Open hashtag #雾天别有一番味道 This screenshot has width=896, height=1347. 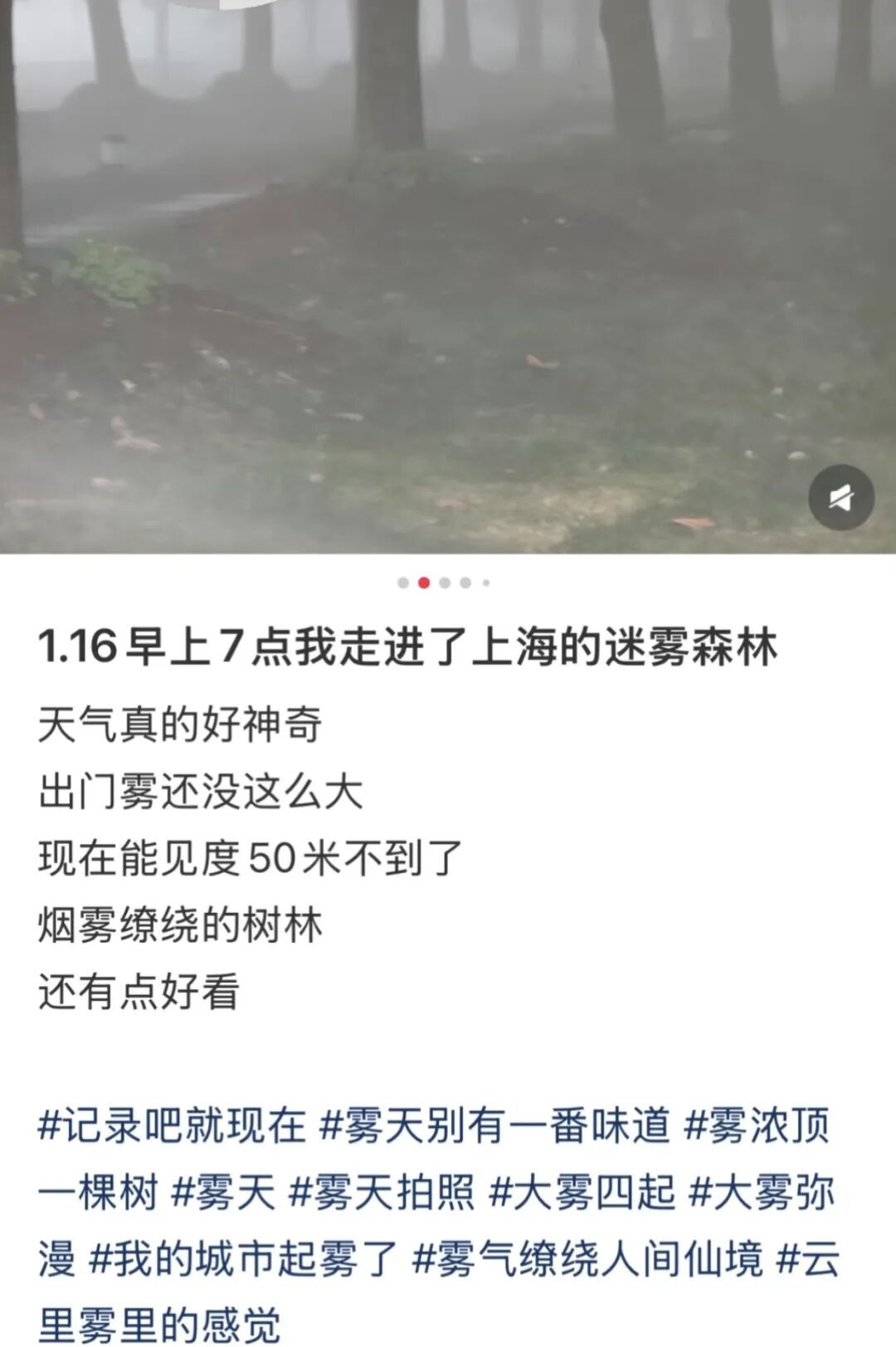tap(494, 1126)
